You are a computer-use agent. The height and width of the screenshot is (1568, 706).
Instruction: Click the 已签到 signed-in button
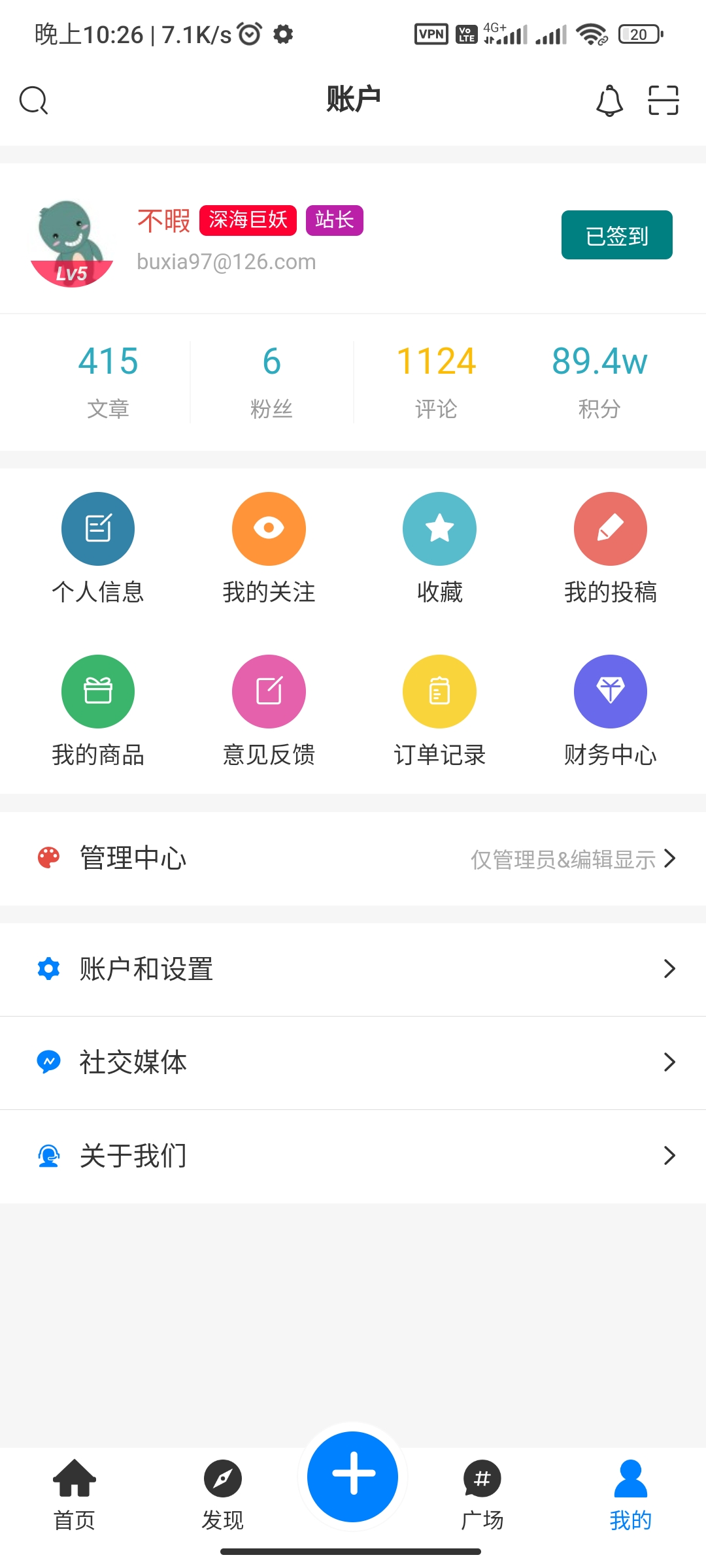[x=616, y=235]
